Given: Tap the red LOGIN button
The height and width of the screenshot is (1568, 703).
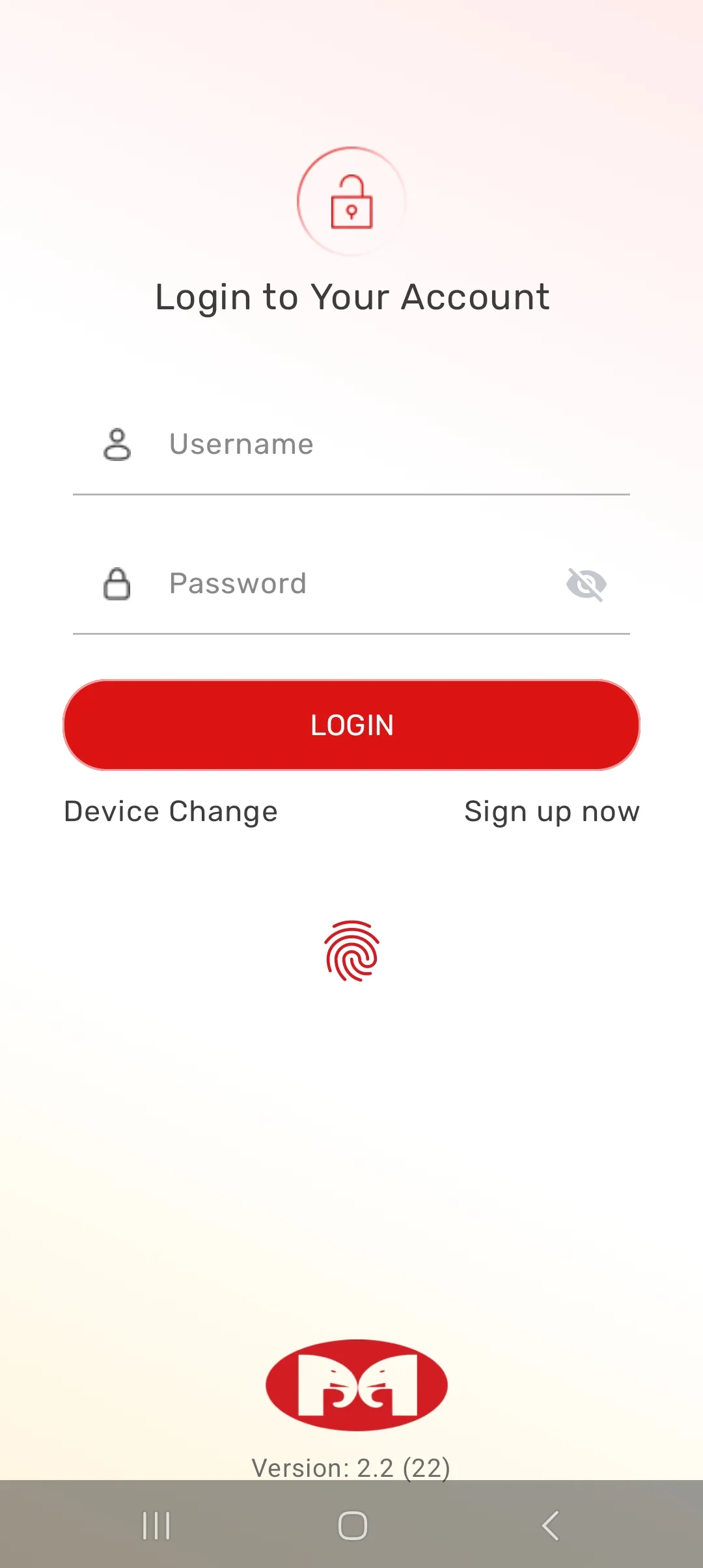Looking at the screenshot, I should tap(351, 725).
